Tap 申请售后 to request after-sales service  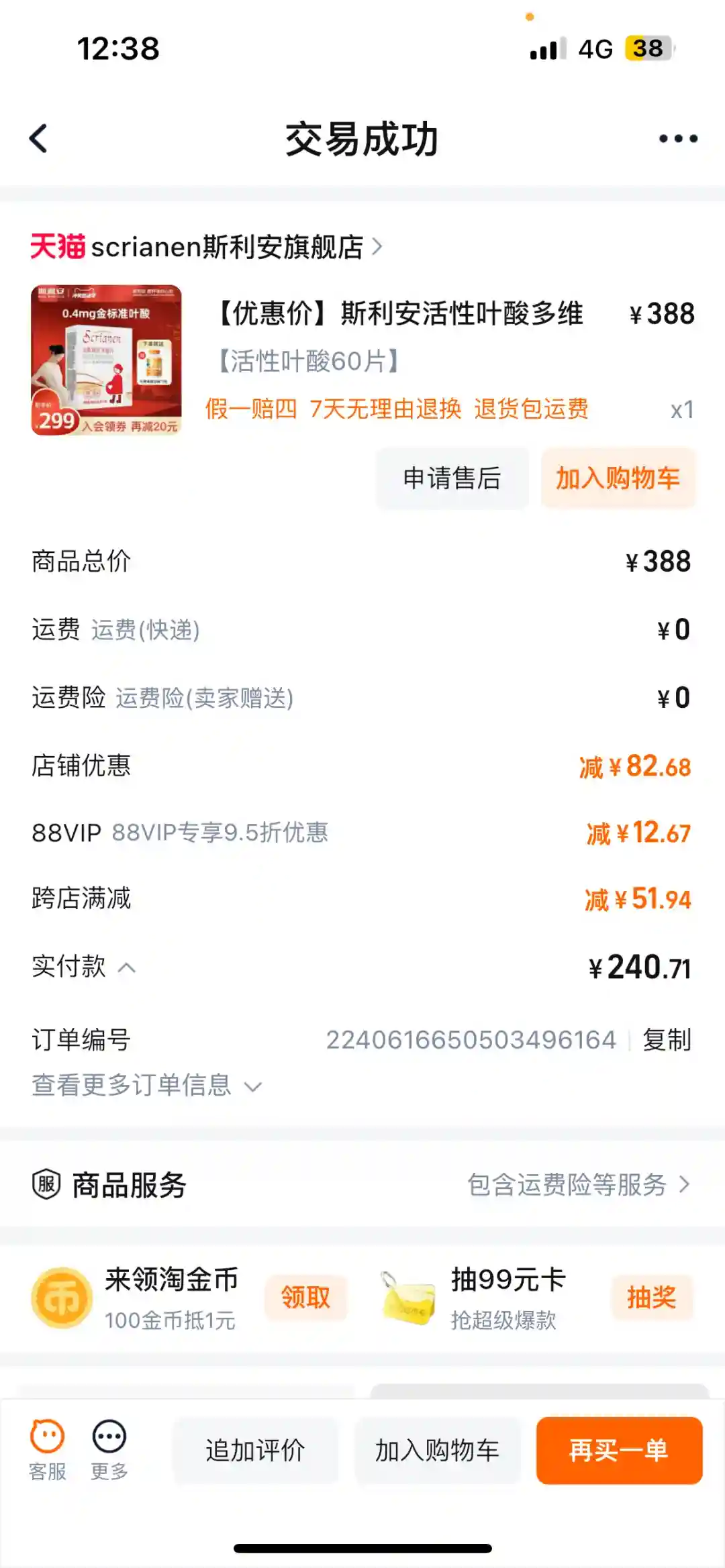pyautogui.click(x=452, y=478)
